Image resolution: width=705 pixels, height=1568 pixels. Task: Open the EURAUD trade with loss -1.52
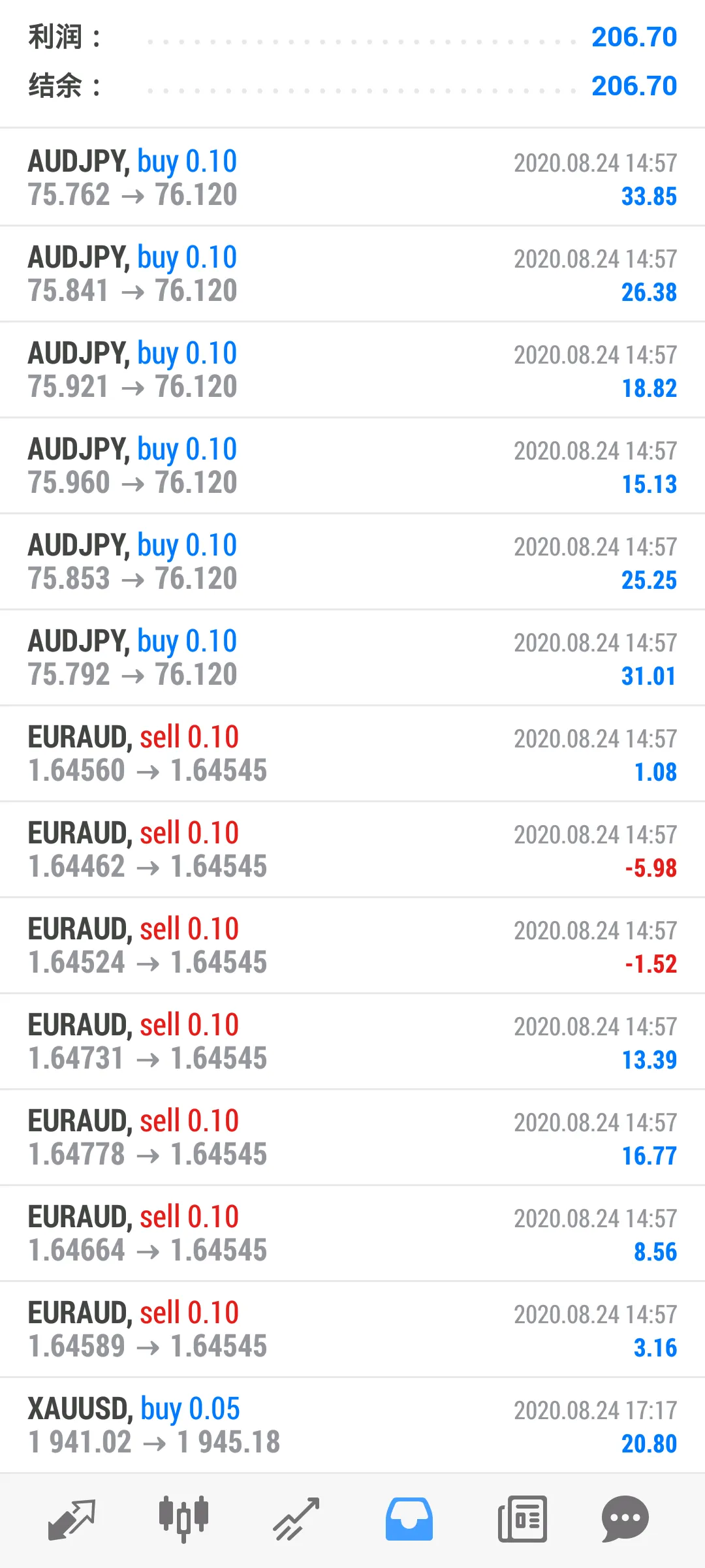tap(352, 945)
